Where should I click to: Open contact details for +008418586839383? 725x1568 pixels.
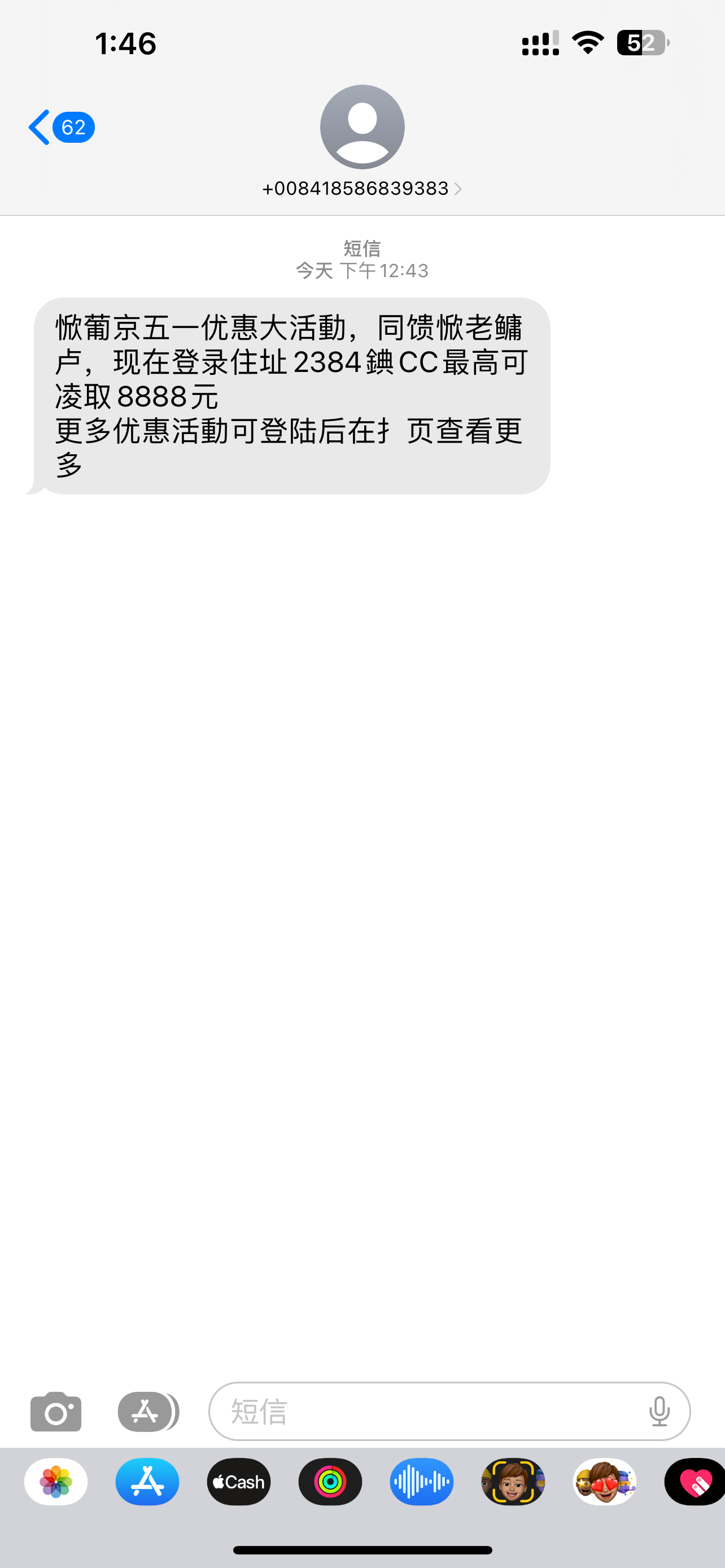(x=361, y=189)
